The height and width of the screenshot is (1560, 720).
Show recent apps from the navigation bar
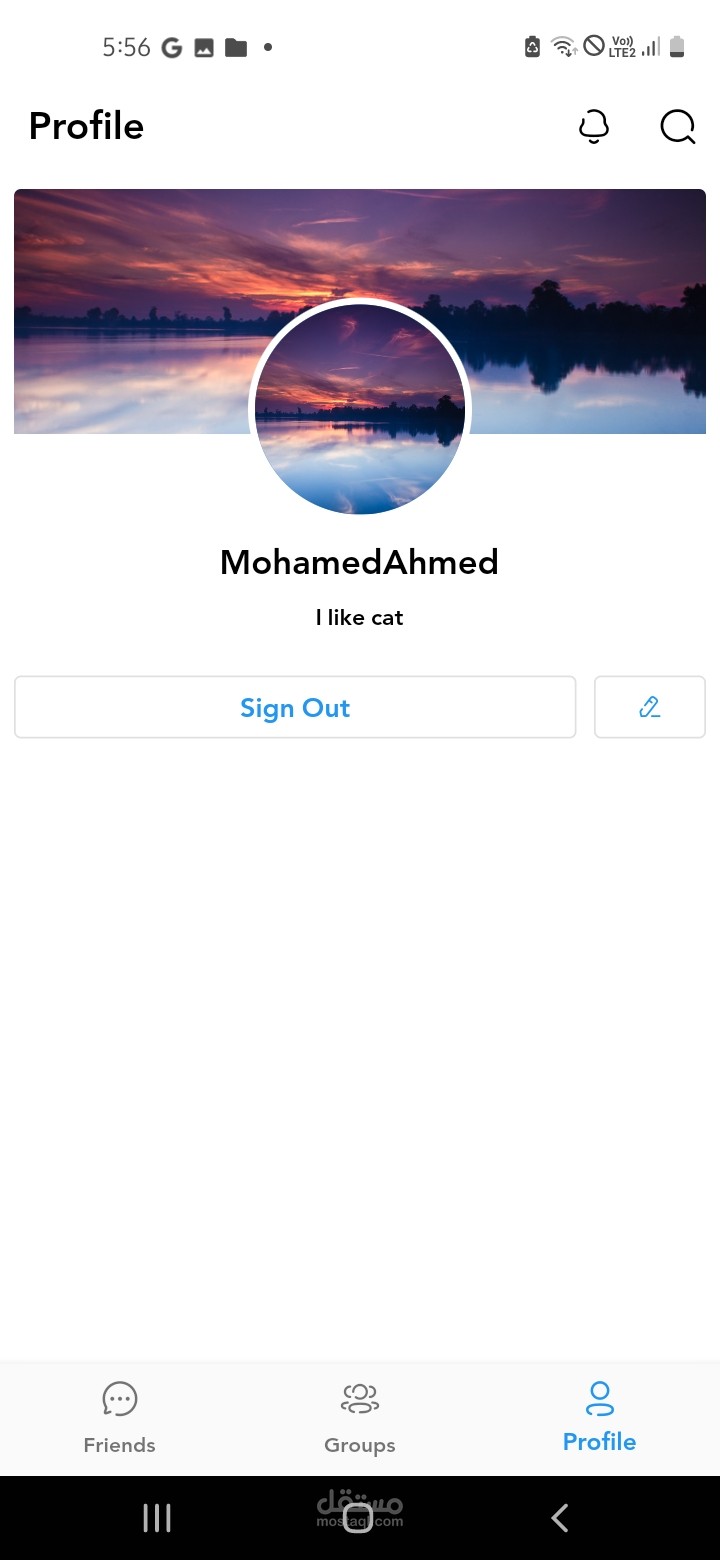[x=157, y=1518]
